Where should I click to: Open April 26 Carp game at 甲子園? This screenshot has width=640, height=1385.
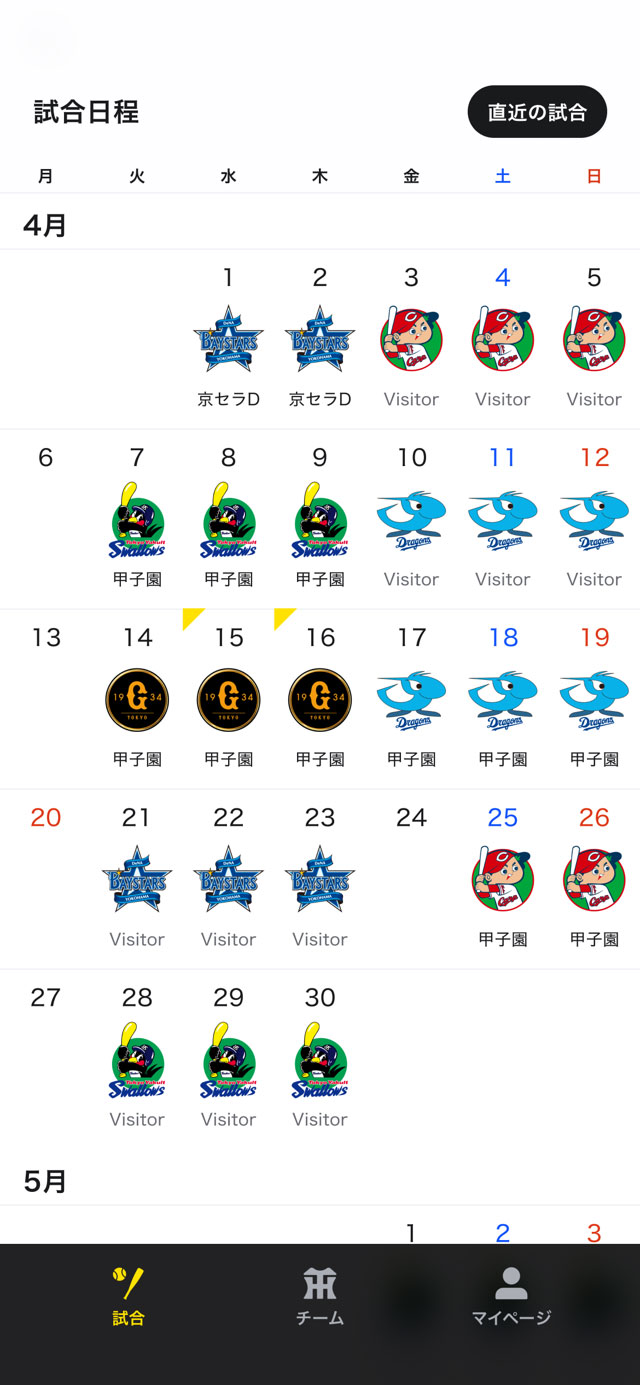point(594,880)
